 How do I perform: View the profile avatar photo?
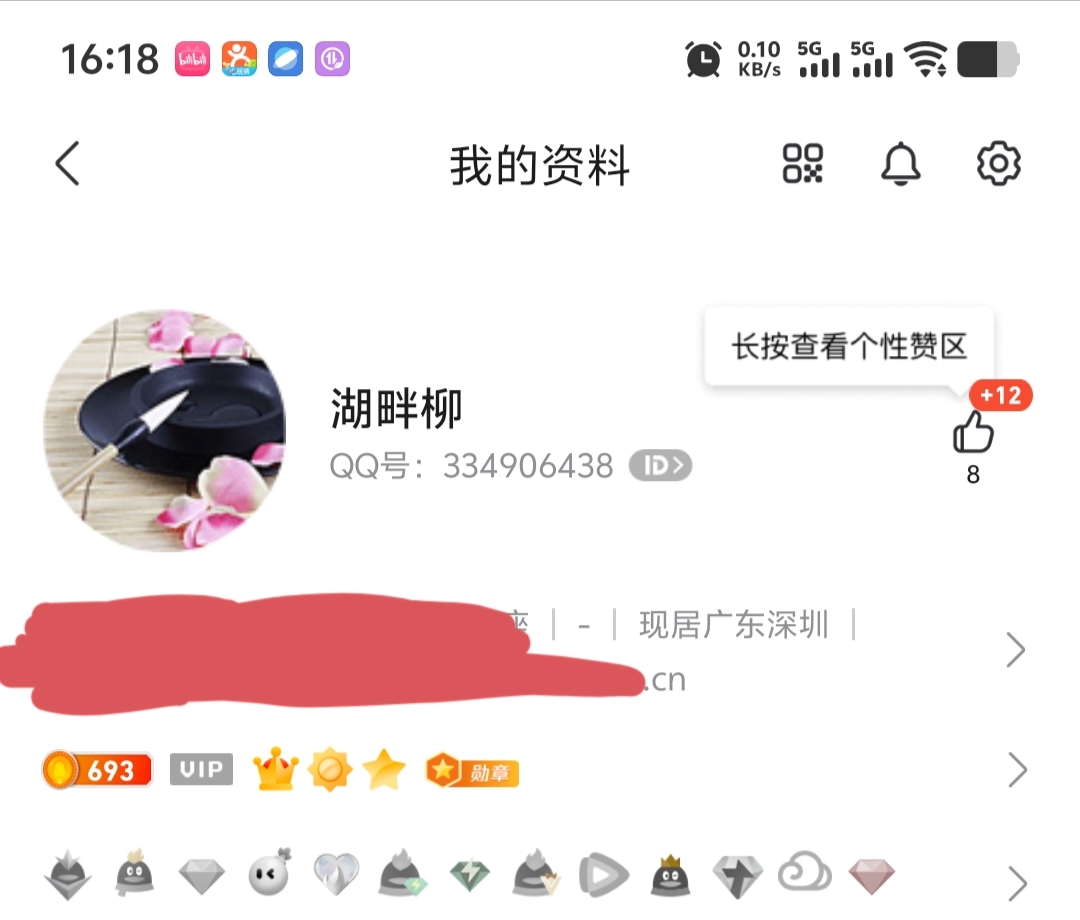click(x=165, y=430)
